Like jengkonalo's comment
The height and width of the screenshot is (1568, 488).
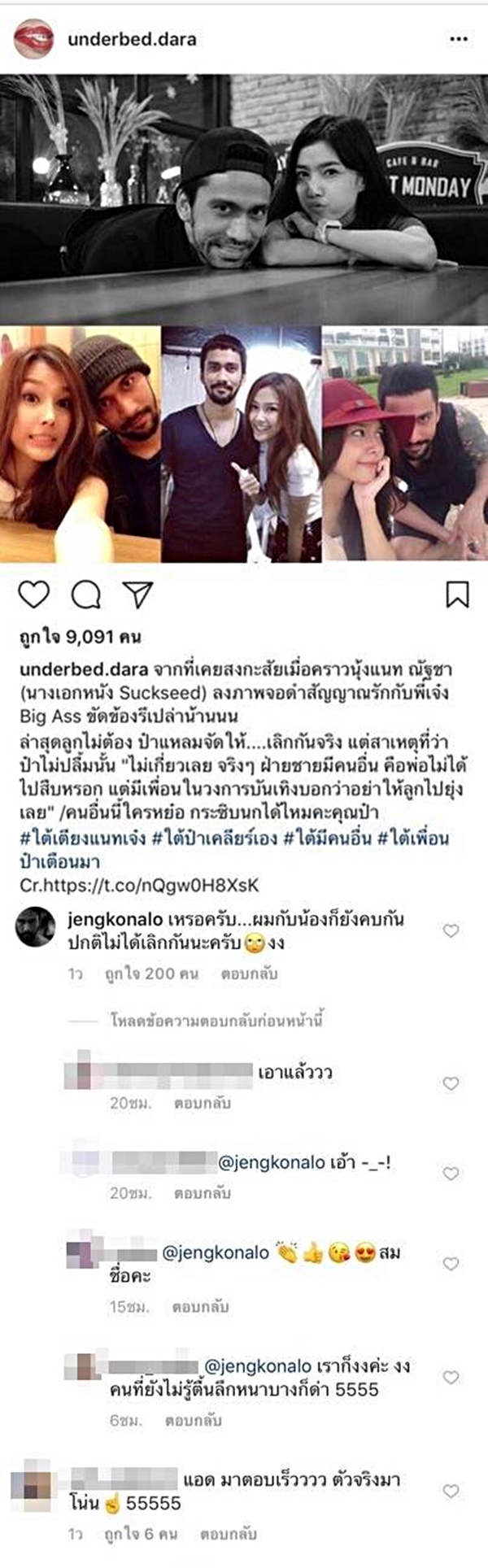click(x=451, y=930)
